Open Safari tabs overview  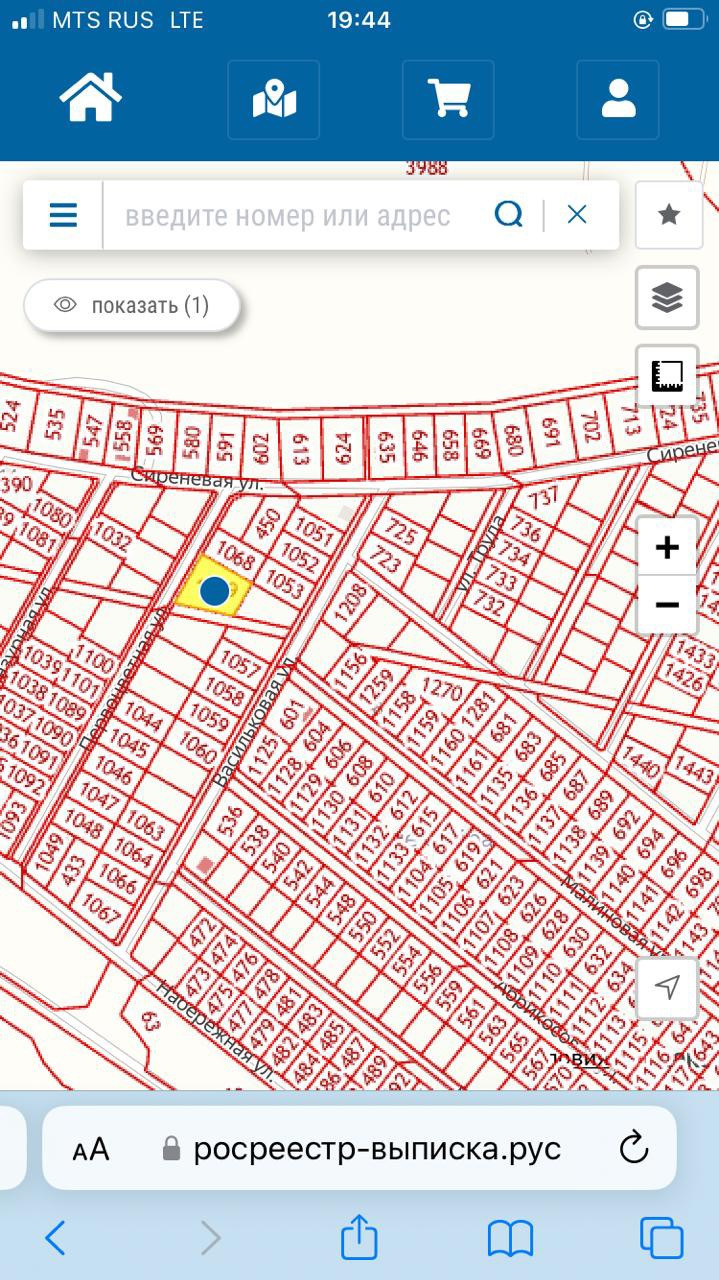pyautogui.click(x=661, y=1238)
